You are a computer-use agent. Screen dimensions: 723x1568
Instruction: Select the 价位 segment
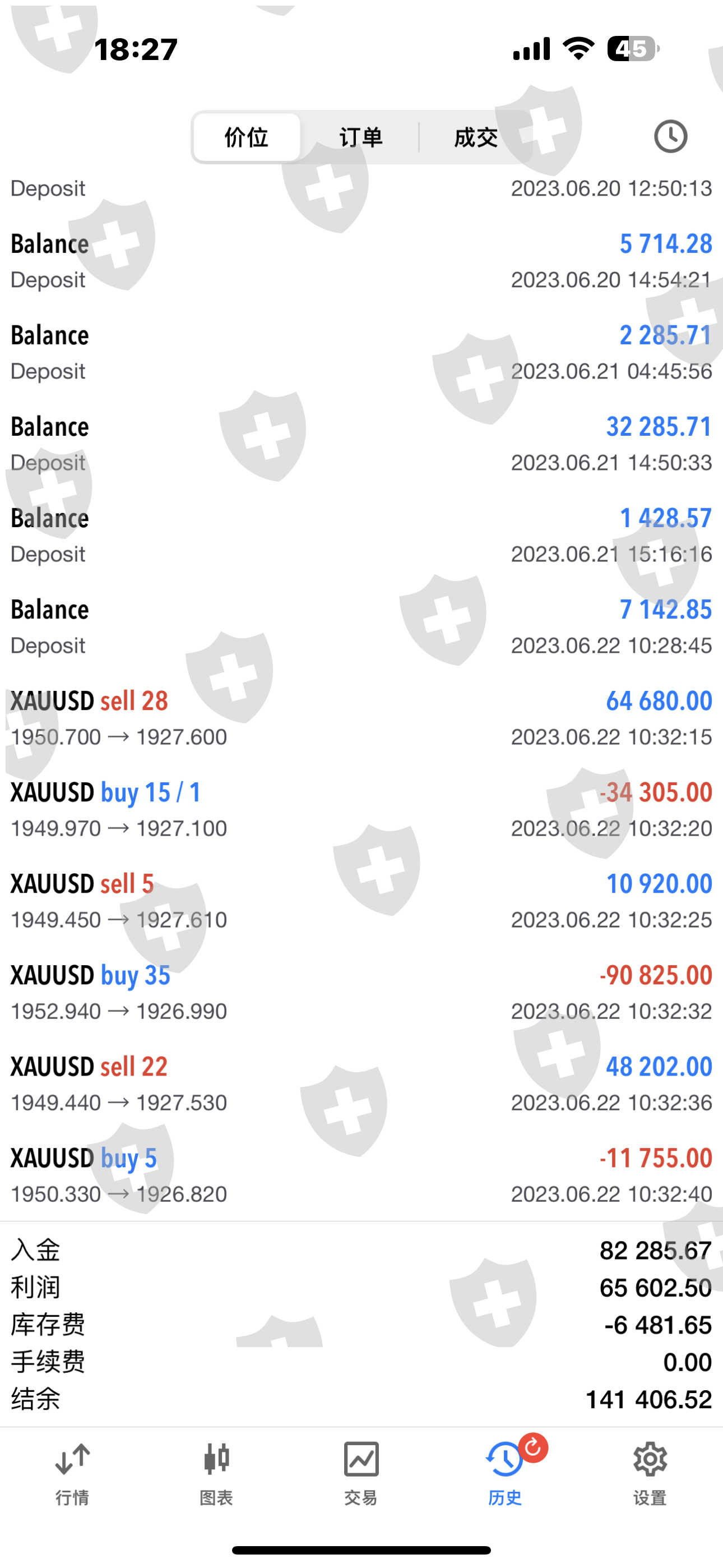click(247, 137)
